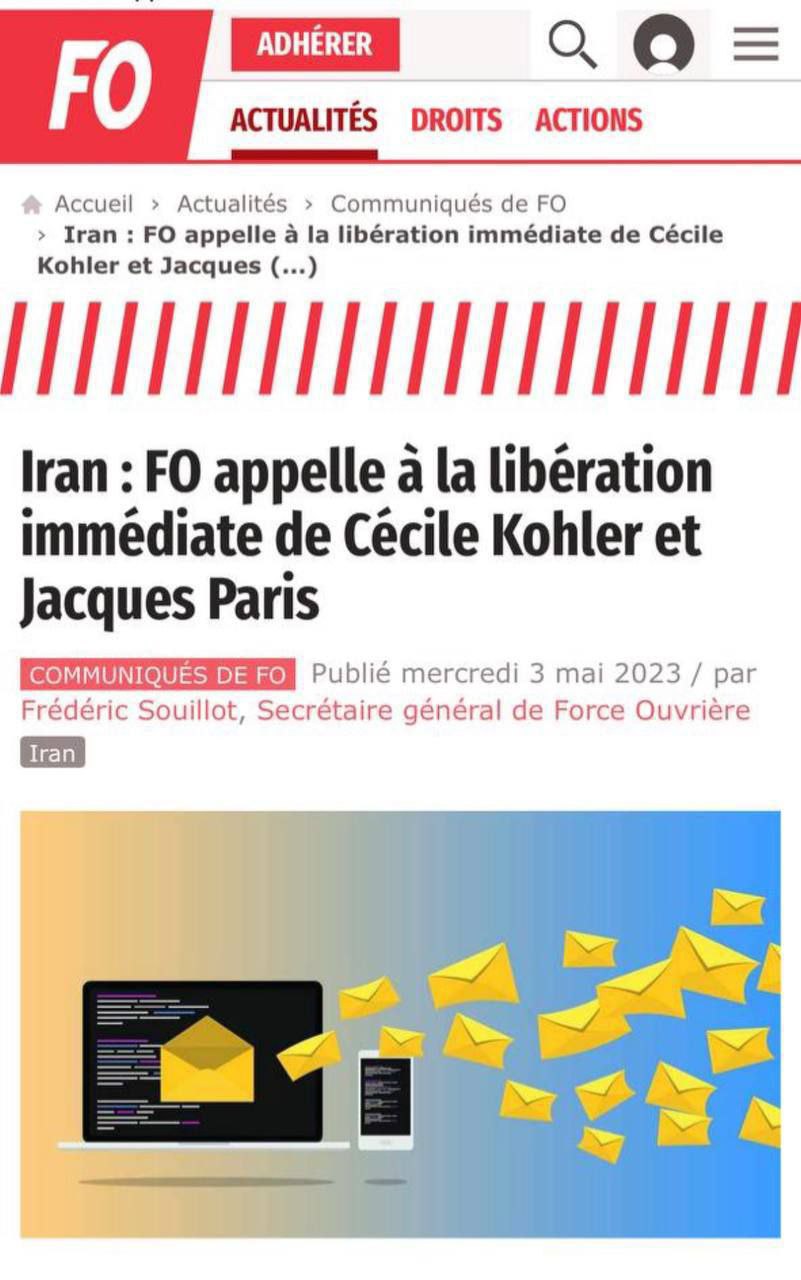Switch to the Actualités tab
801x1280 pixels.
pyautogui.click(x=304, y=121)
